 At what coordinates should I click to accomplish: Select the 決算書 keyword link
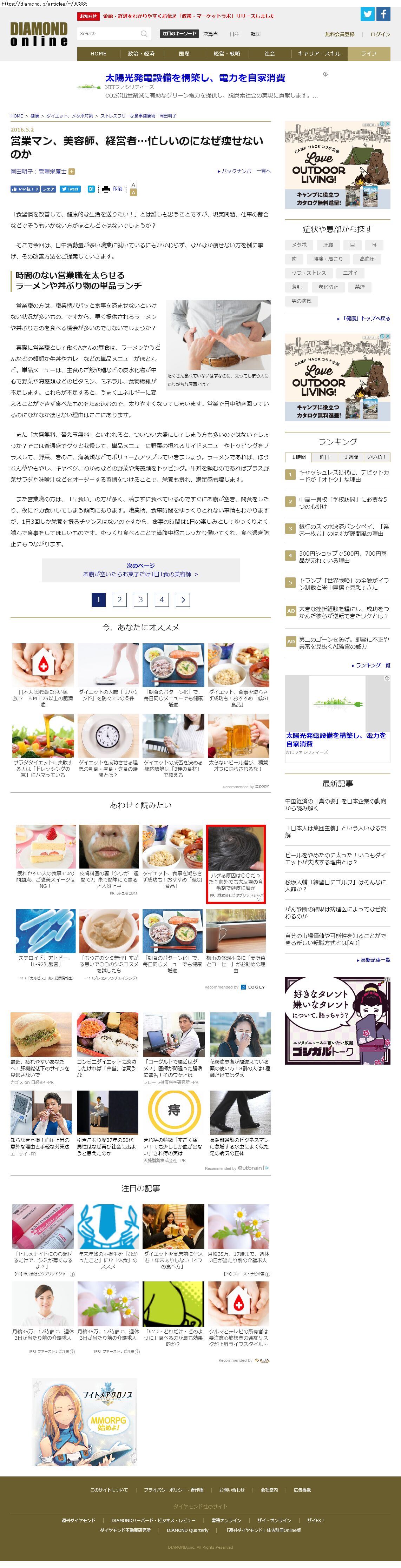click(210, 34)
